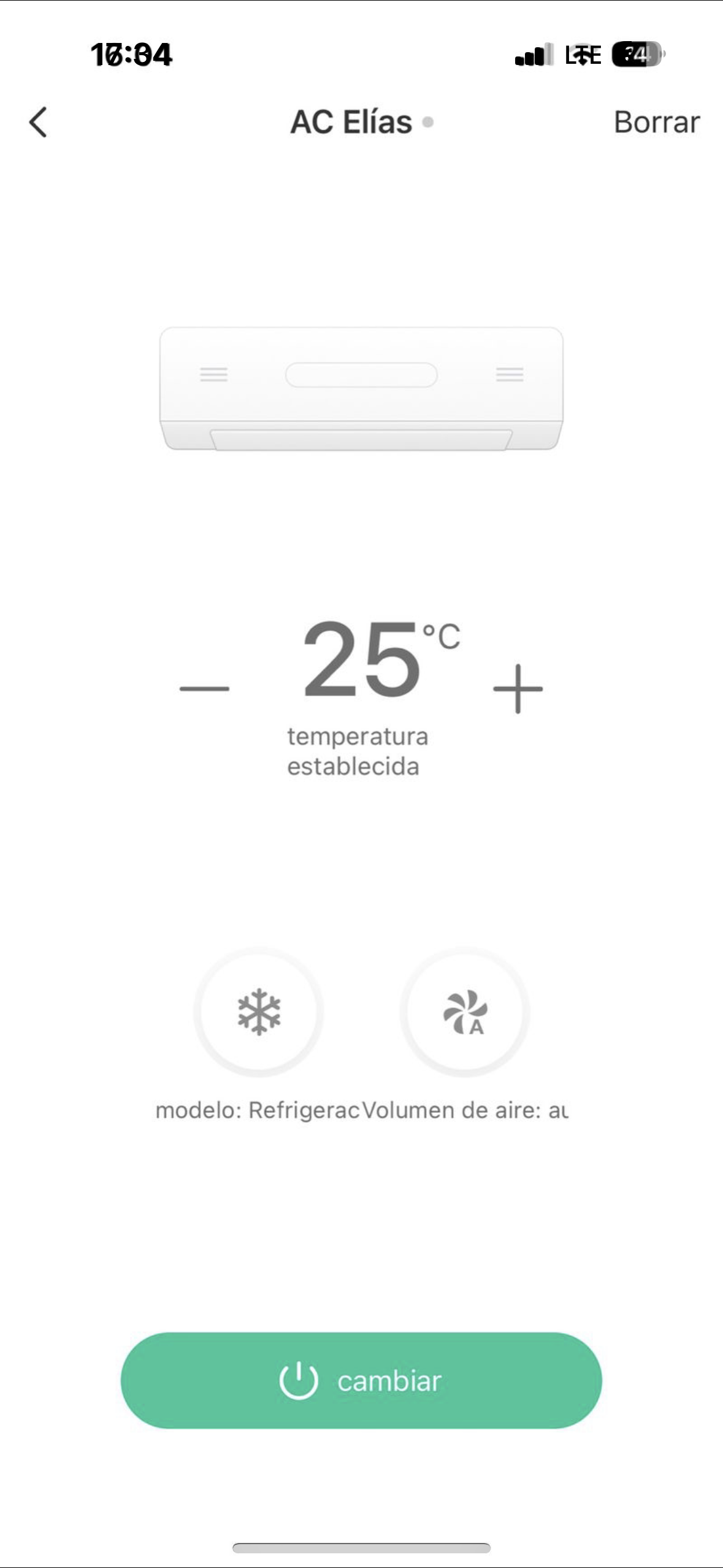Screen dimensions: 723x1568
Task: Go back using the top-left arrow
Action: pos(38,122)
